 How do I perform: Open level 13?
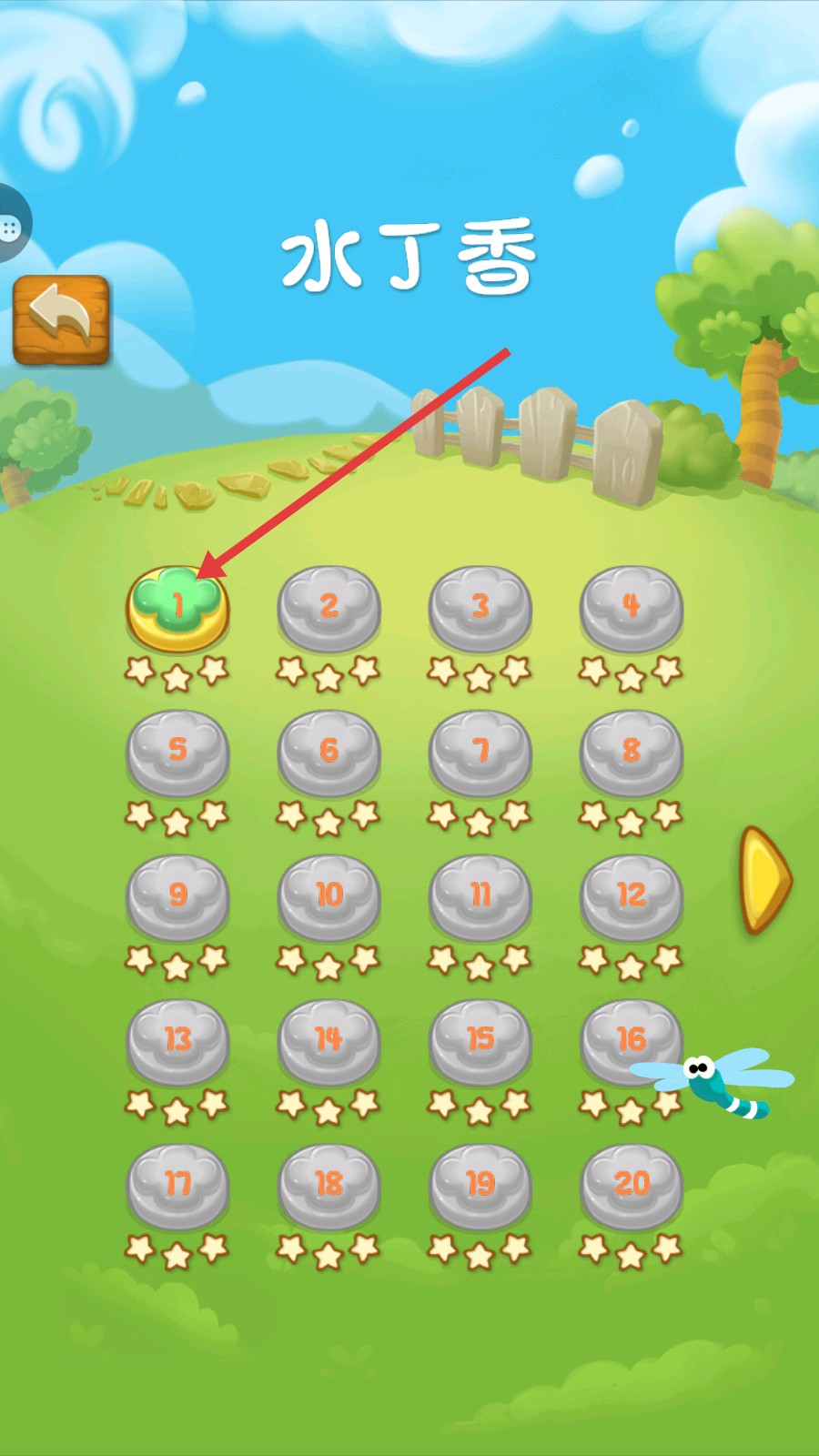(177, 1039)
